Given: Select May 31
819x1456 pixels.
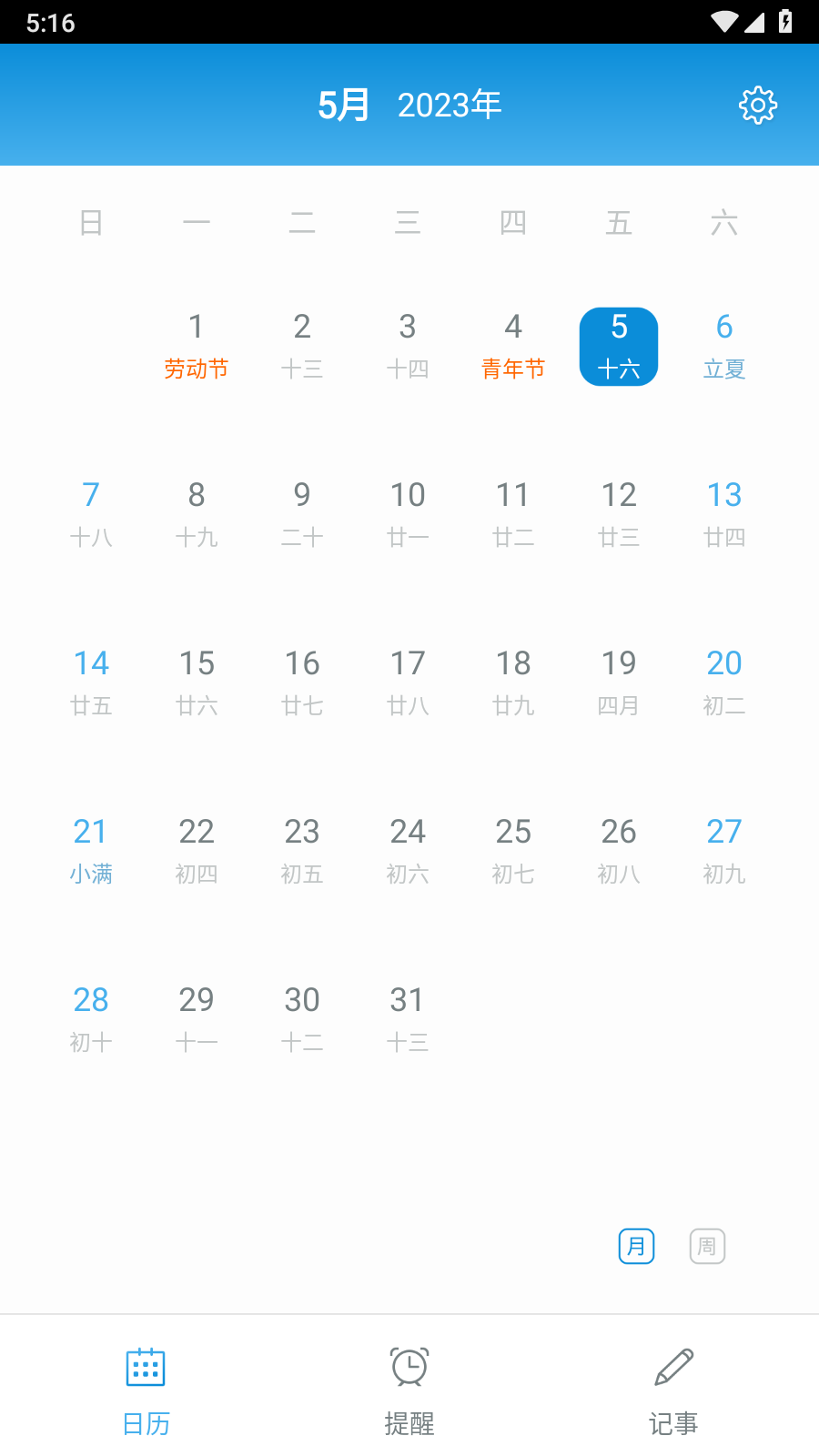Looking at the screenshot, I should pyautogui.click(x=408, y=1019).
